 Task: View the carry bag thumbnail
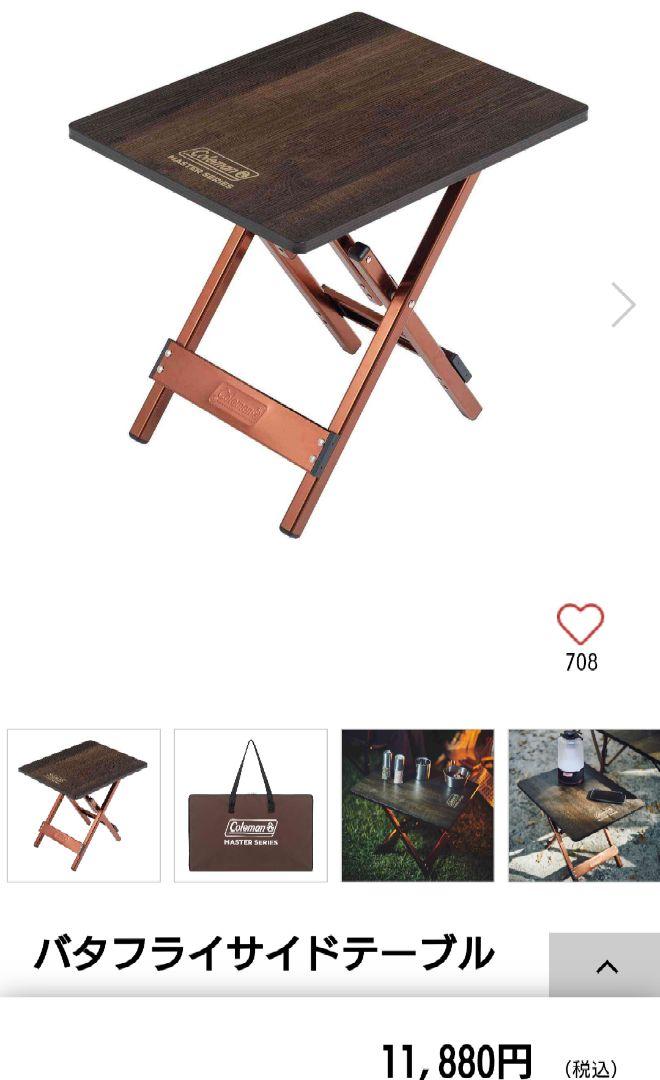point(251,805)
